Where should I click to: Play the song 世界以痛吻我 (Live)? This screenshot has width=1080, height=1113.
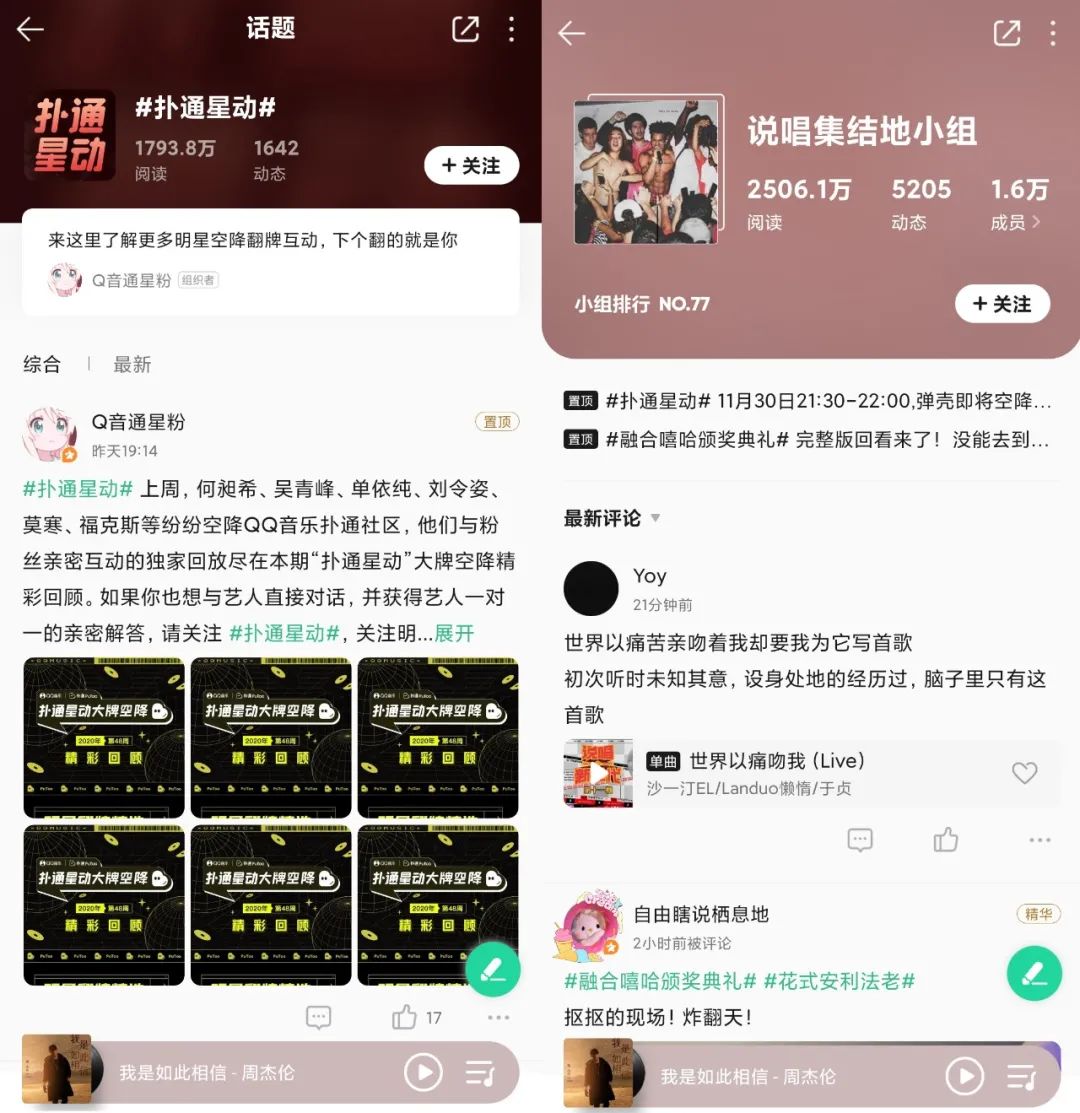pyautogui.click(x=598, y=773)
